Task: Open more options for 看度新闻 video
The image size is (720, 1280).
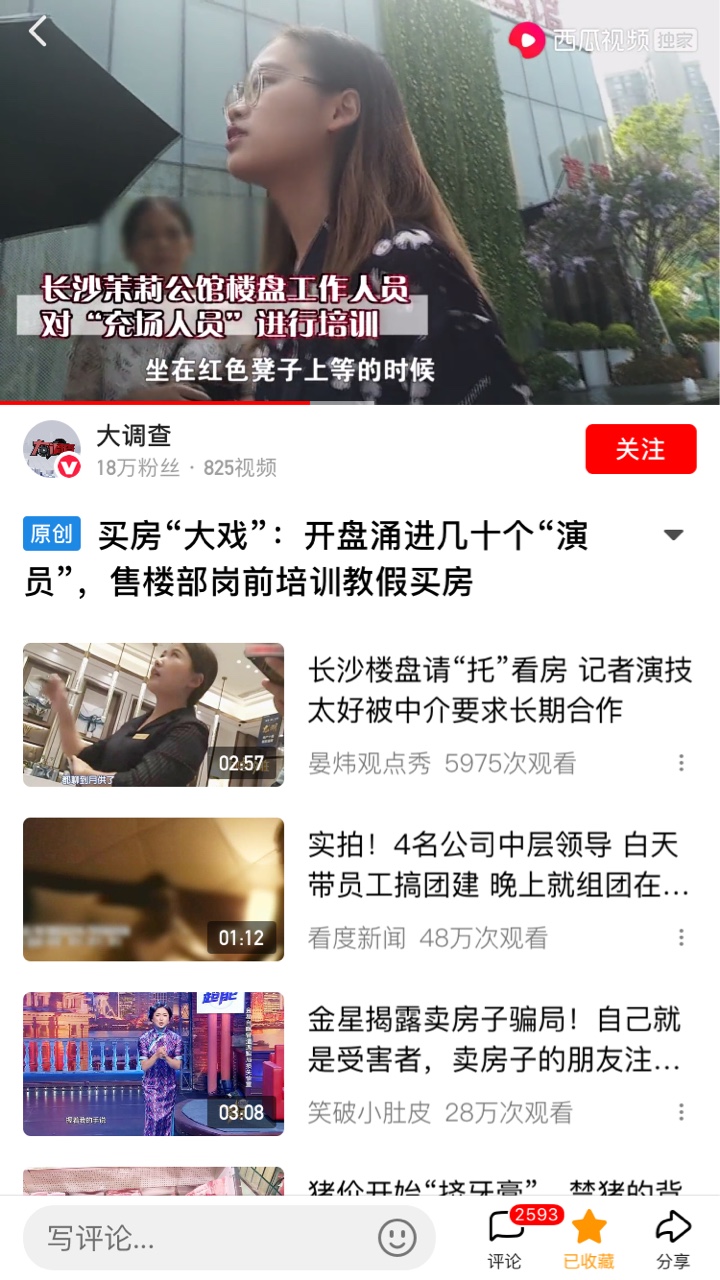Action: [681, 937]
